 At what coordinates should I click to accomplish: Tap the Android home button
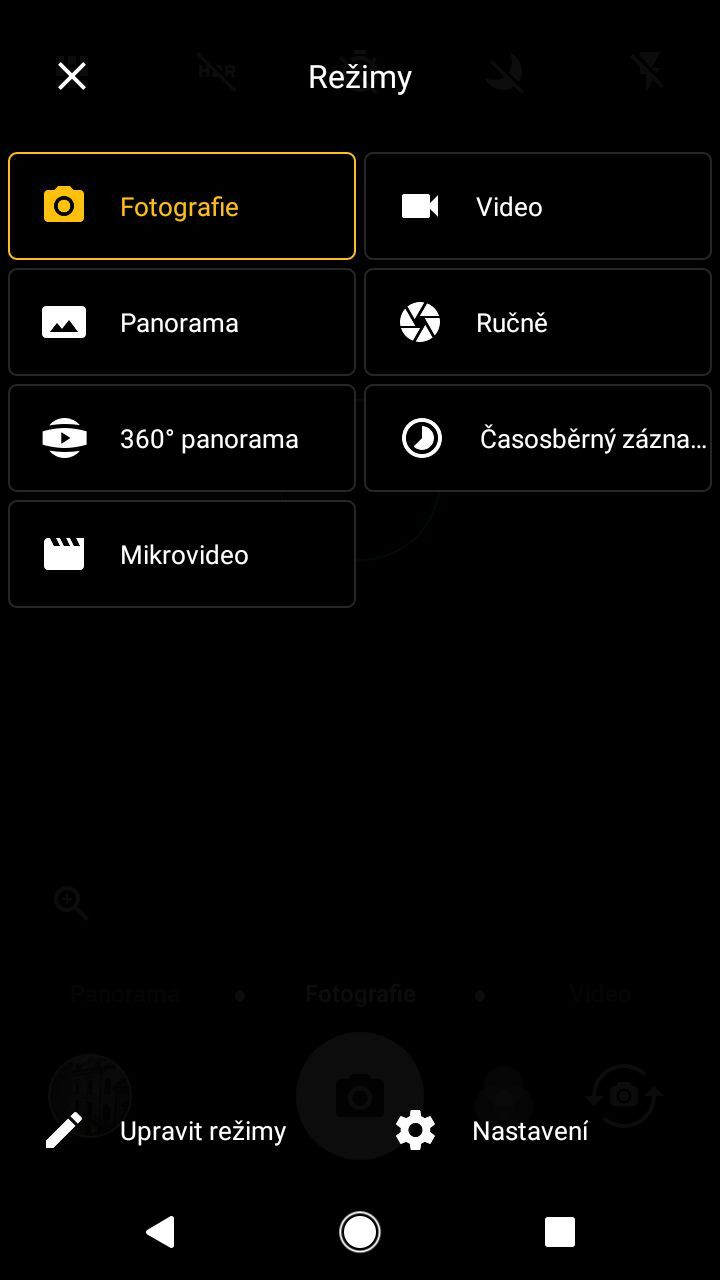click(x=359, y=1231)
